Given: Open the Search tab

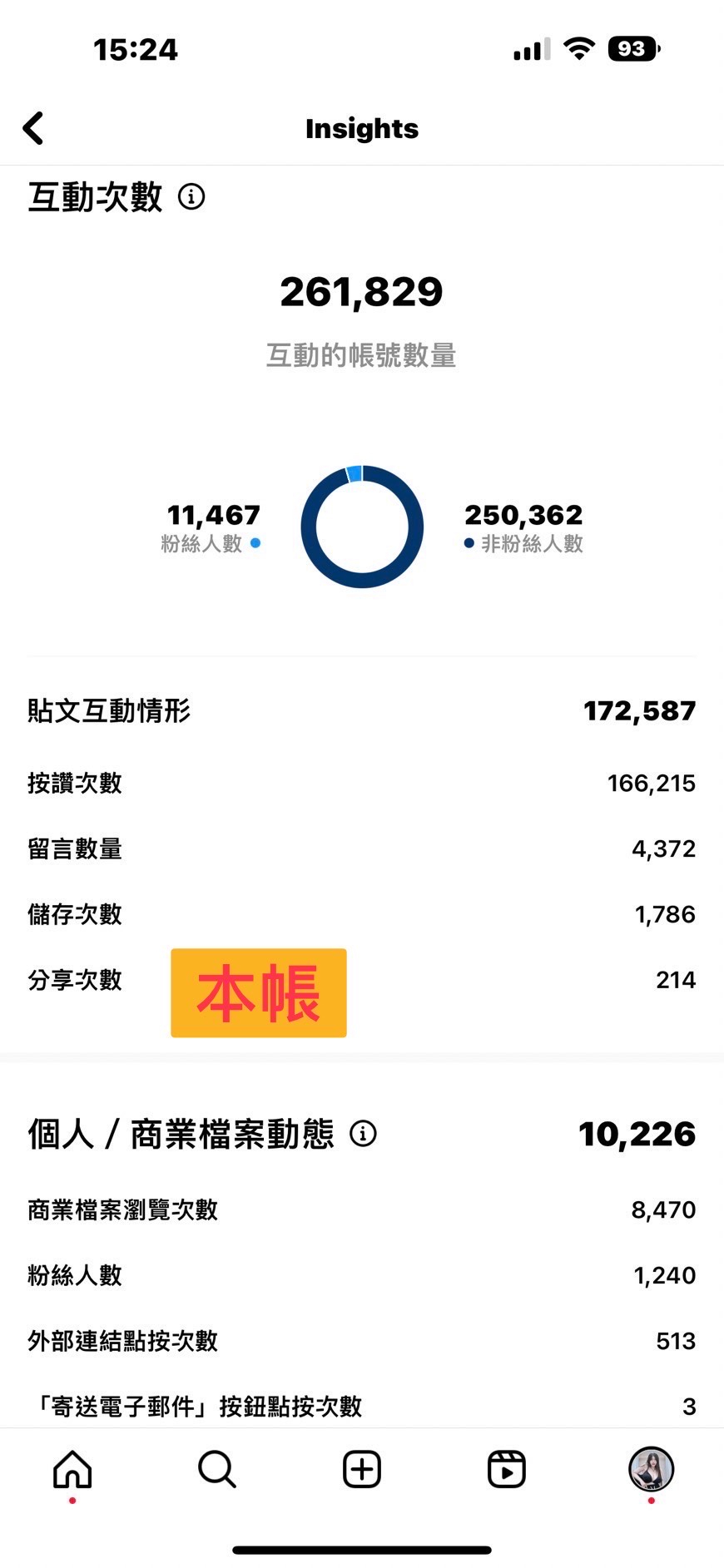Looking at the screenshot, I should point(217,1469).
